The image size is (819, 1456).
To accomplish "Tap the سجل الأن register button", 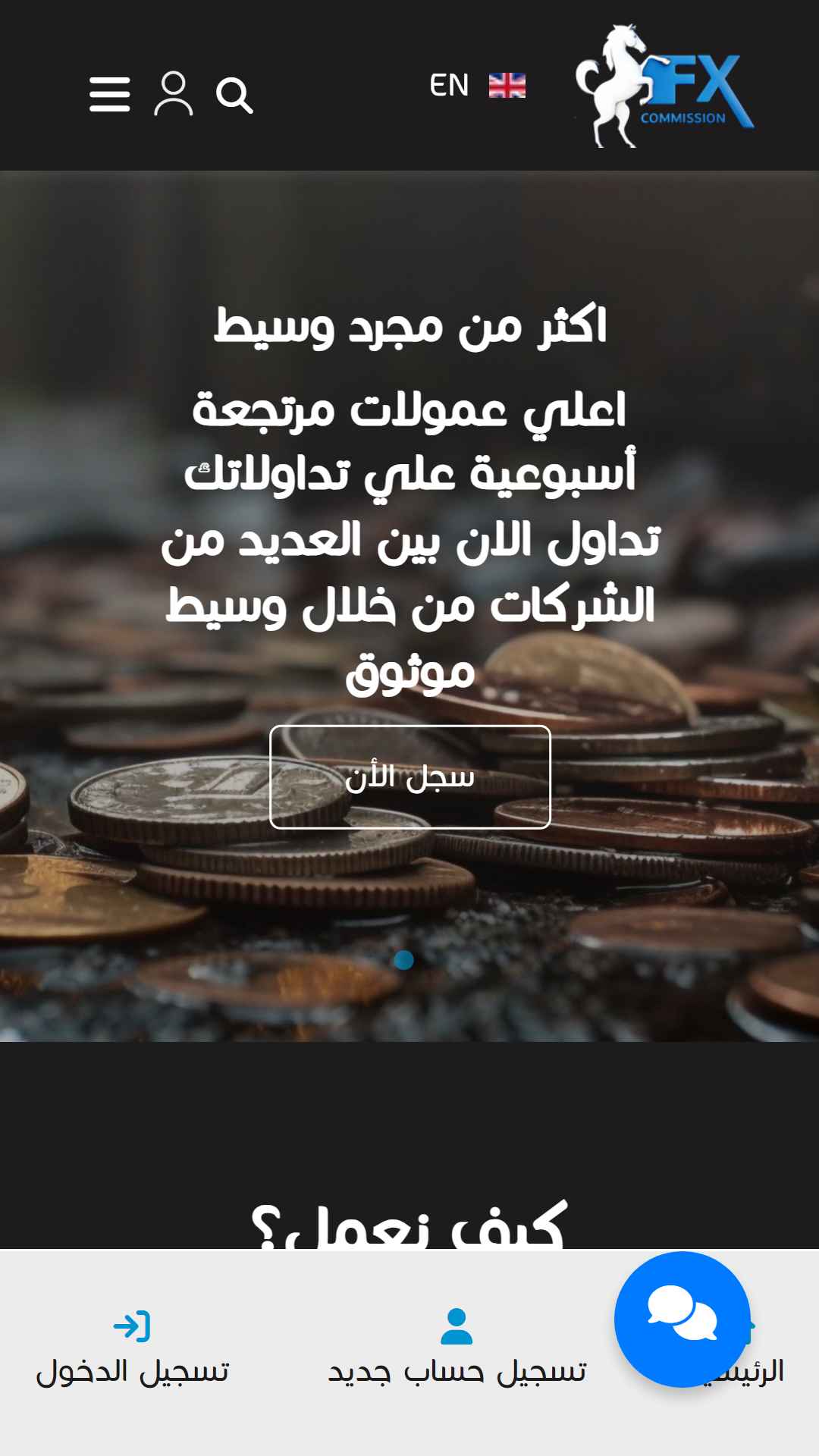I will [x=410, y=777].
